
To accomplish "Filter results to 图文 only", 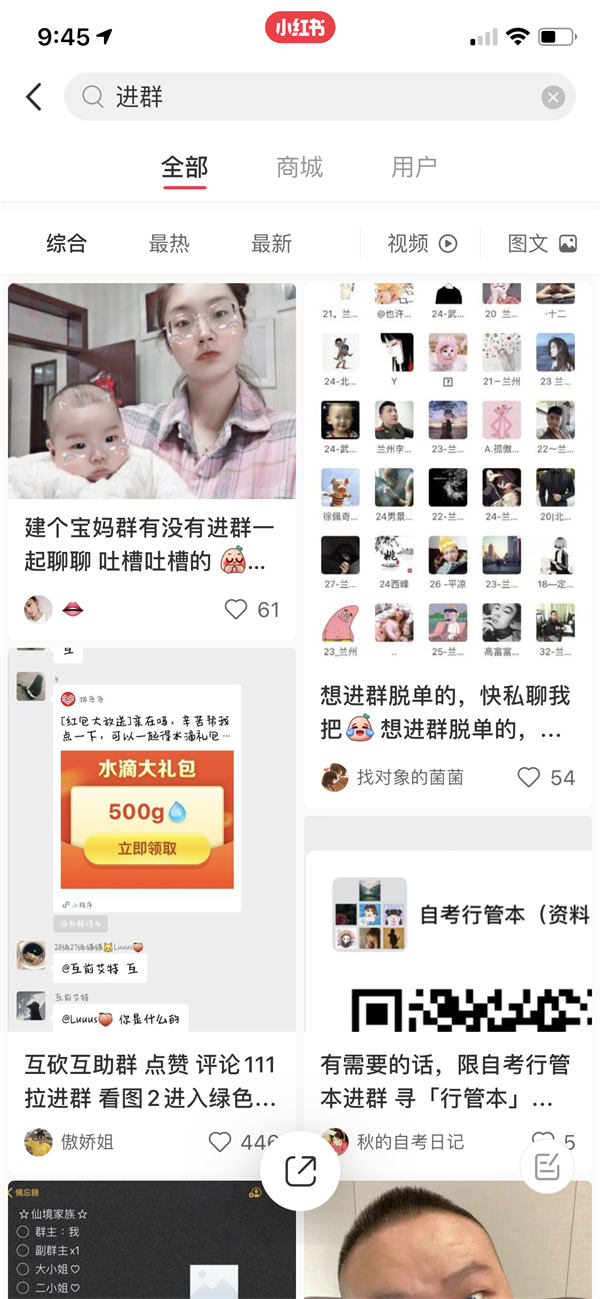I will 542,243.
